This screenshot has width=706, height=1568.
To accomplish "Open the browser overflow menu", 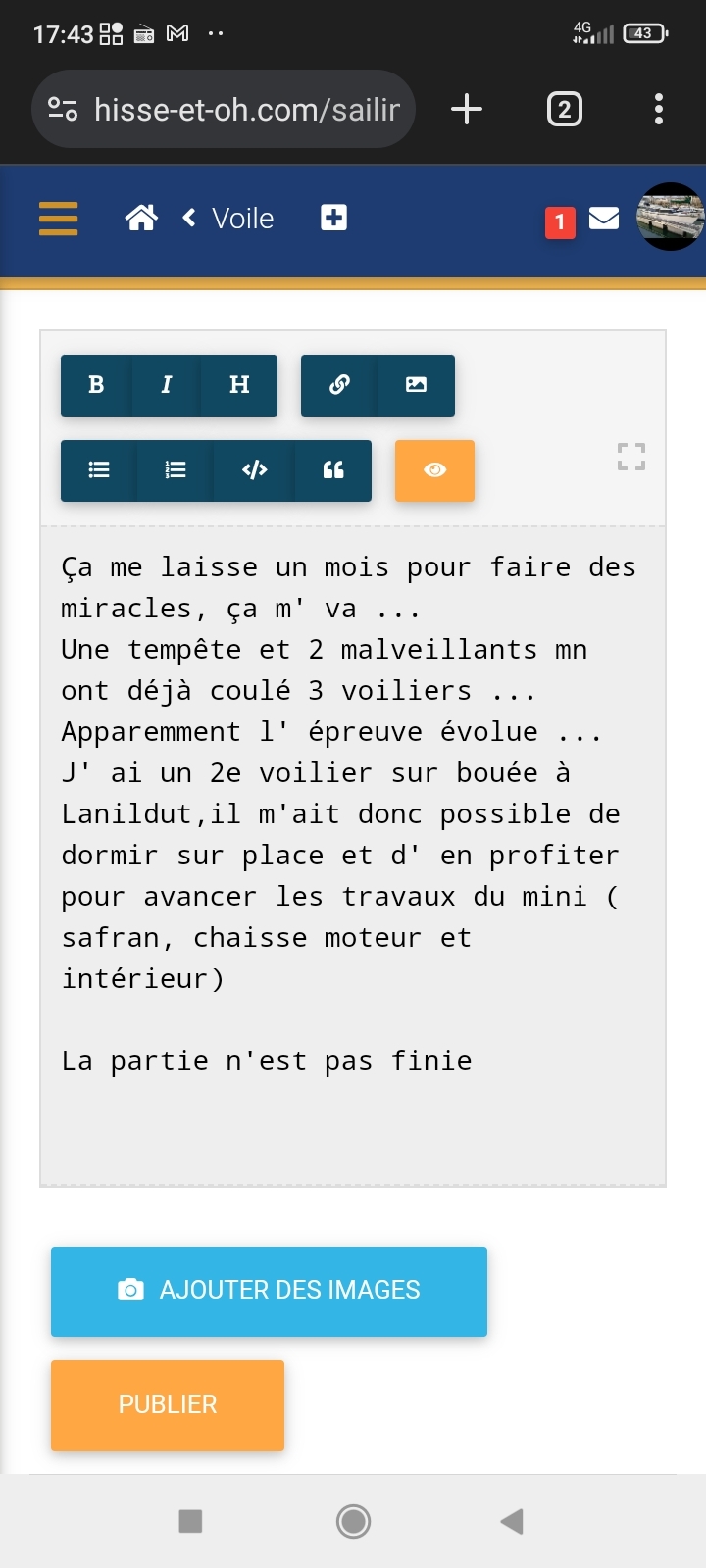I will point(659,109).
